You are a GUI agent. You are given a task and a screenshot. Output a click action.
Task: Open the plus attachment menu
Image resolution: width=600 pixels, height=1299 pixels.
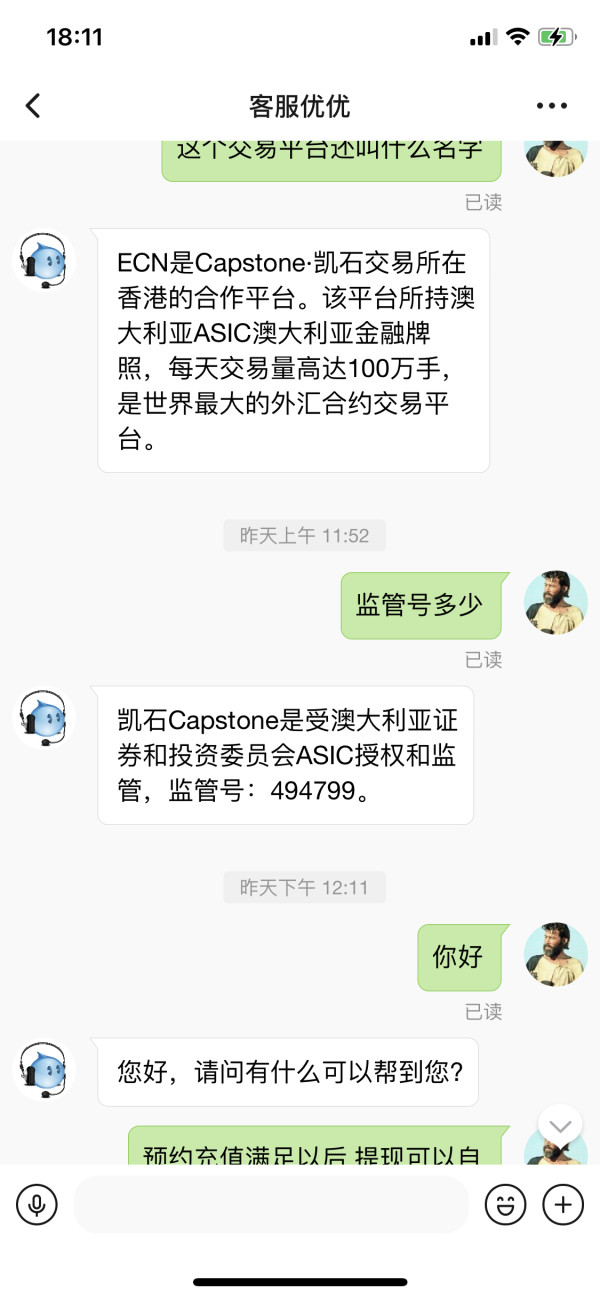click(x=563, y=1205)
